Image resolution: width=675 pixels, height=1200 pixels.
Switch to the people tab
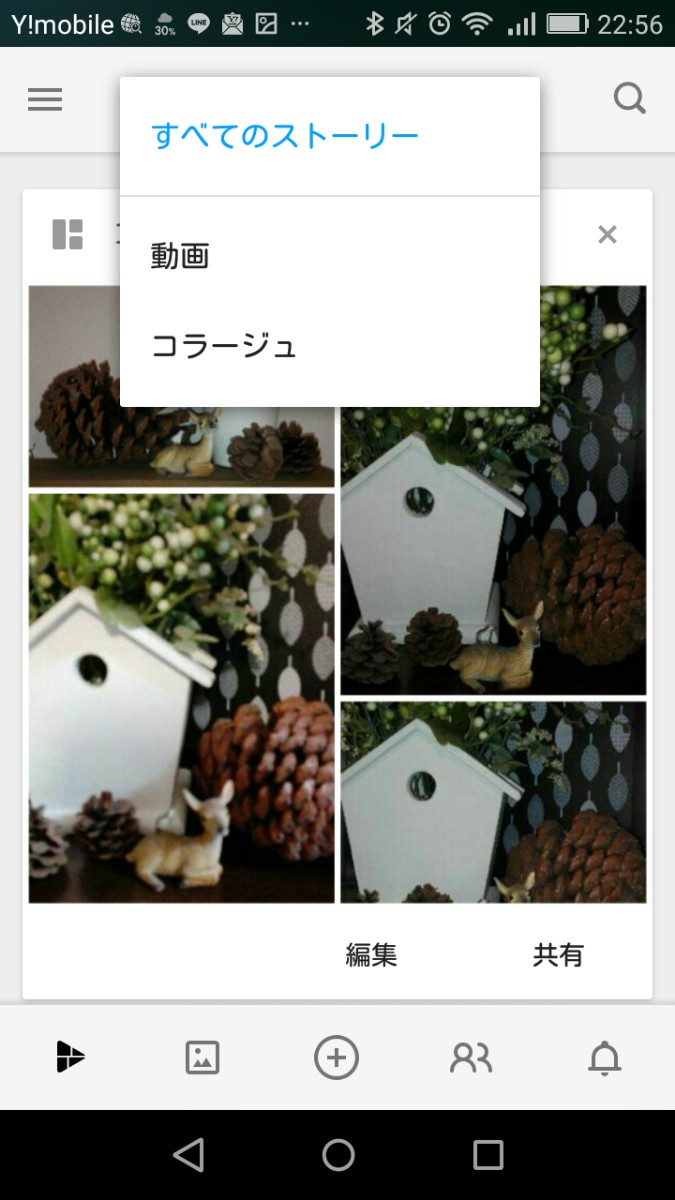coord(471,1057)
